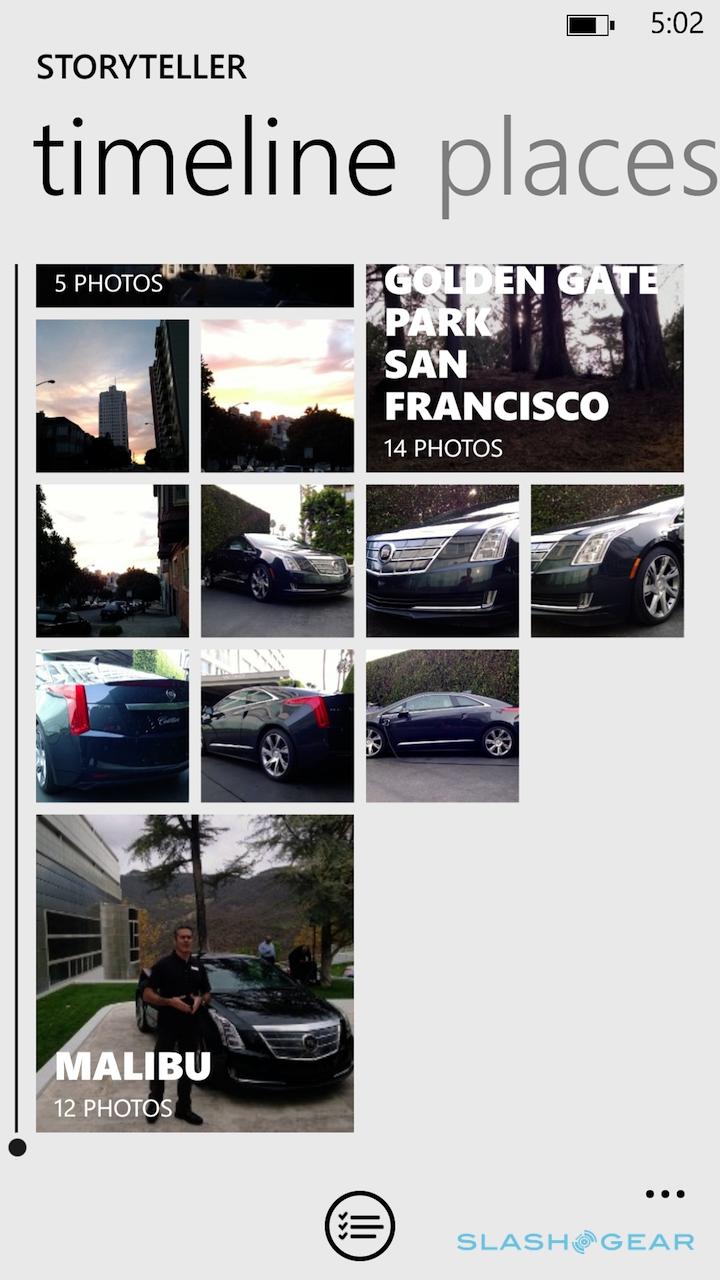Select the timeline tab

(x=215, y=160)
